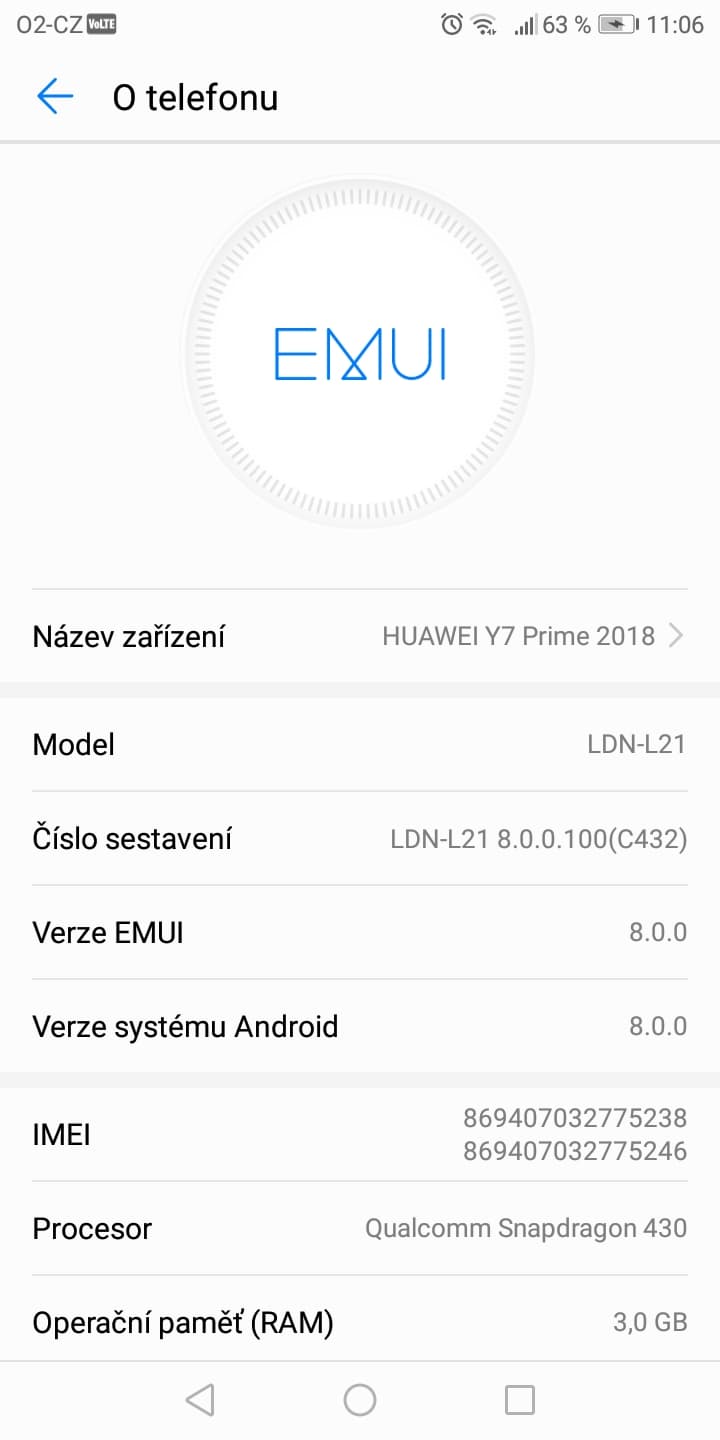The width and height of the screenshot is (720, 1440).
Task: Go back from the O telefonu screen
Action: pyautogui.click(x=55, y=97)
